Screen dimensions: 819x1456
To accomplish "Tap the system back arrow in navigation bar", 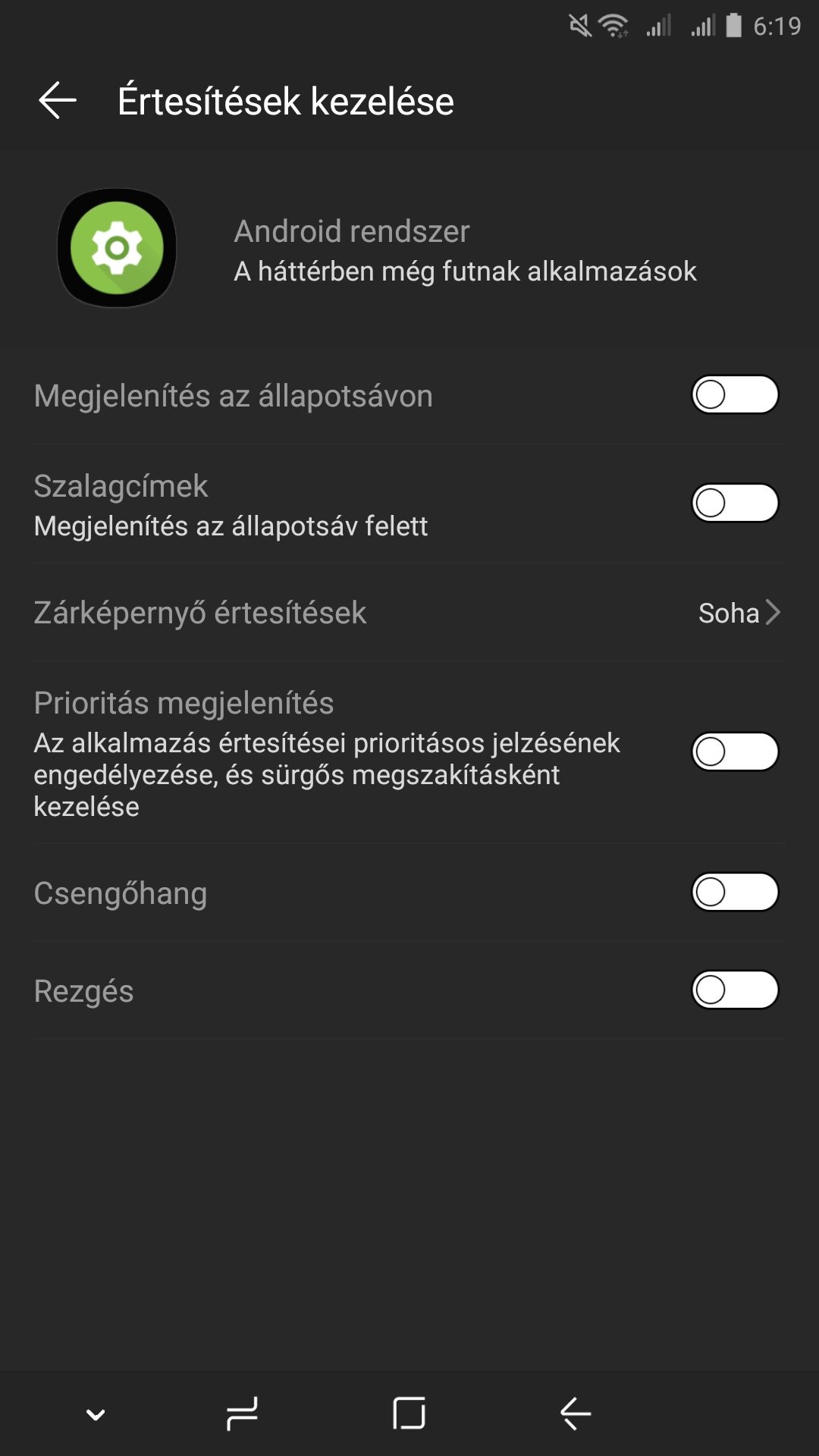I will (576, 1414).
